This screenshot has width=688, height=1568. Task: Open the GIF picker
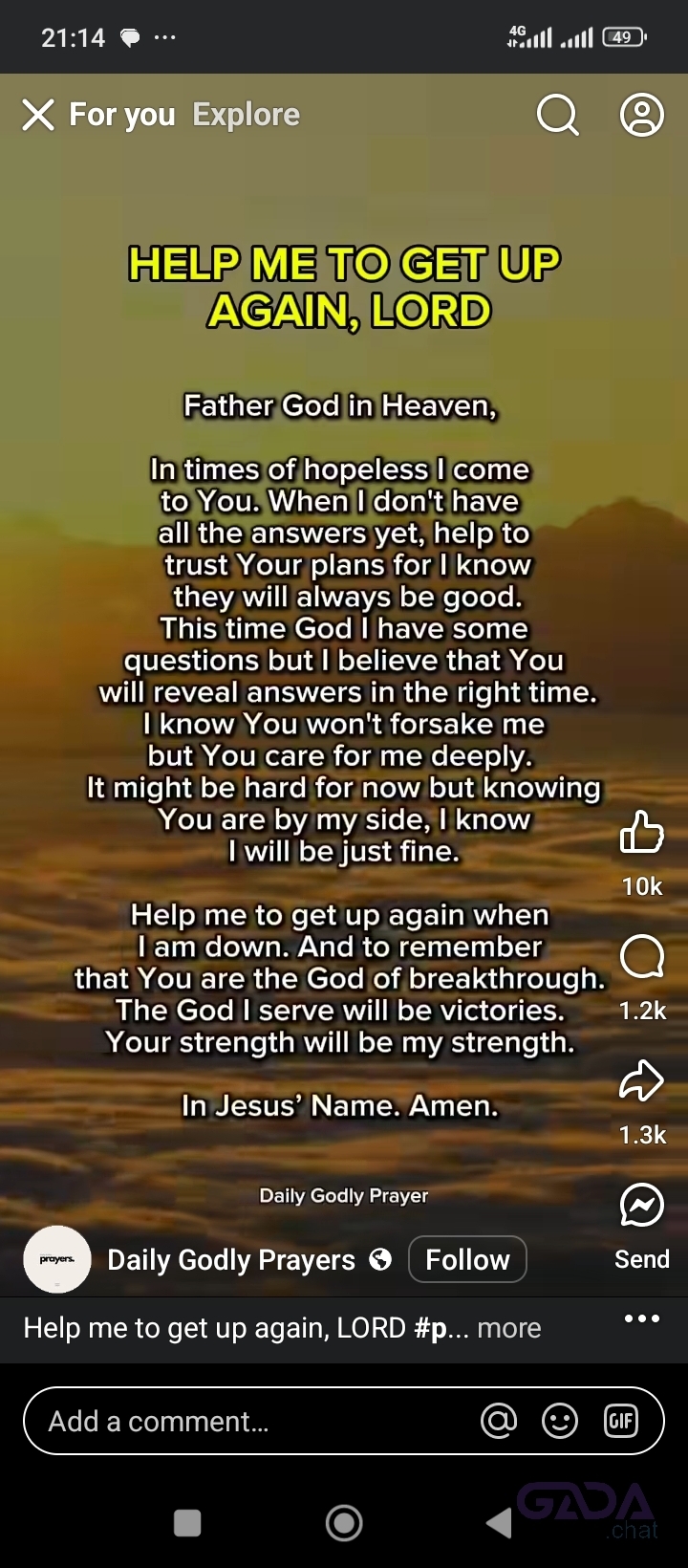coord(621,1421)
